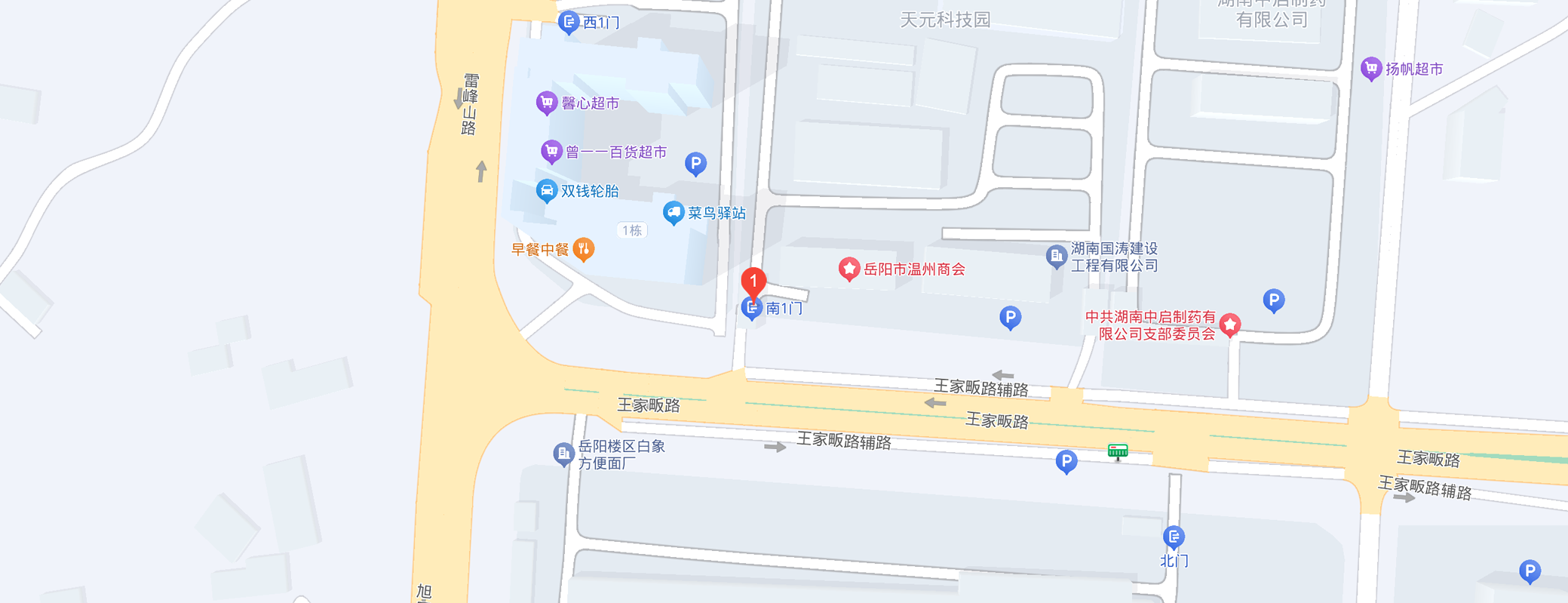Select 岳阳市温州商会 marker

pyautogui.click(x=849, y=268)
